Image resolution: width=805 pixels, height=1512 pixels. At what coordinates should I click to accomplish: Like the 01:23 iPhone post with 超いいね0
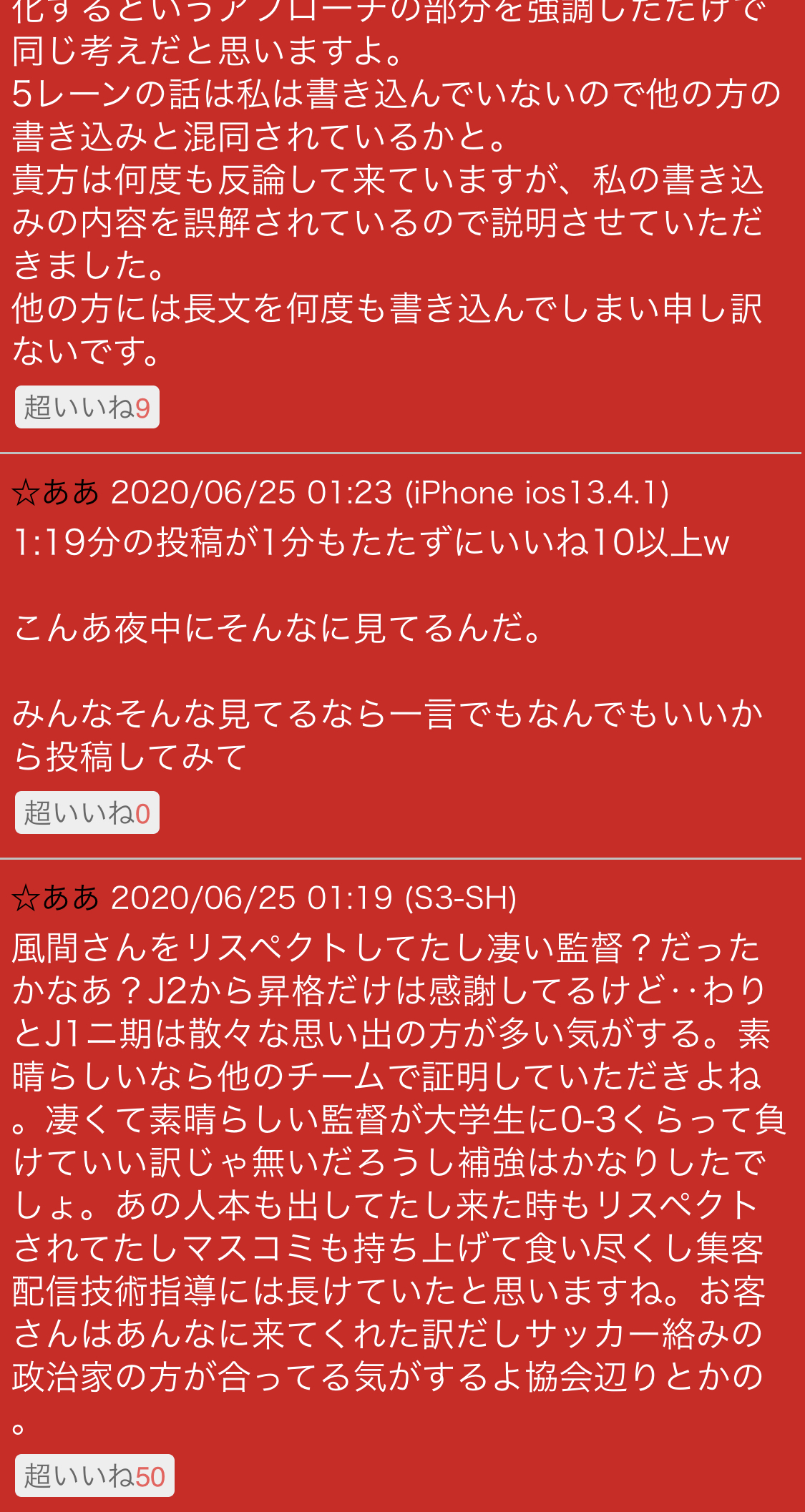tap(87, 813)
